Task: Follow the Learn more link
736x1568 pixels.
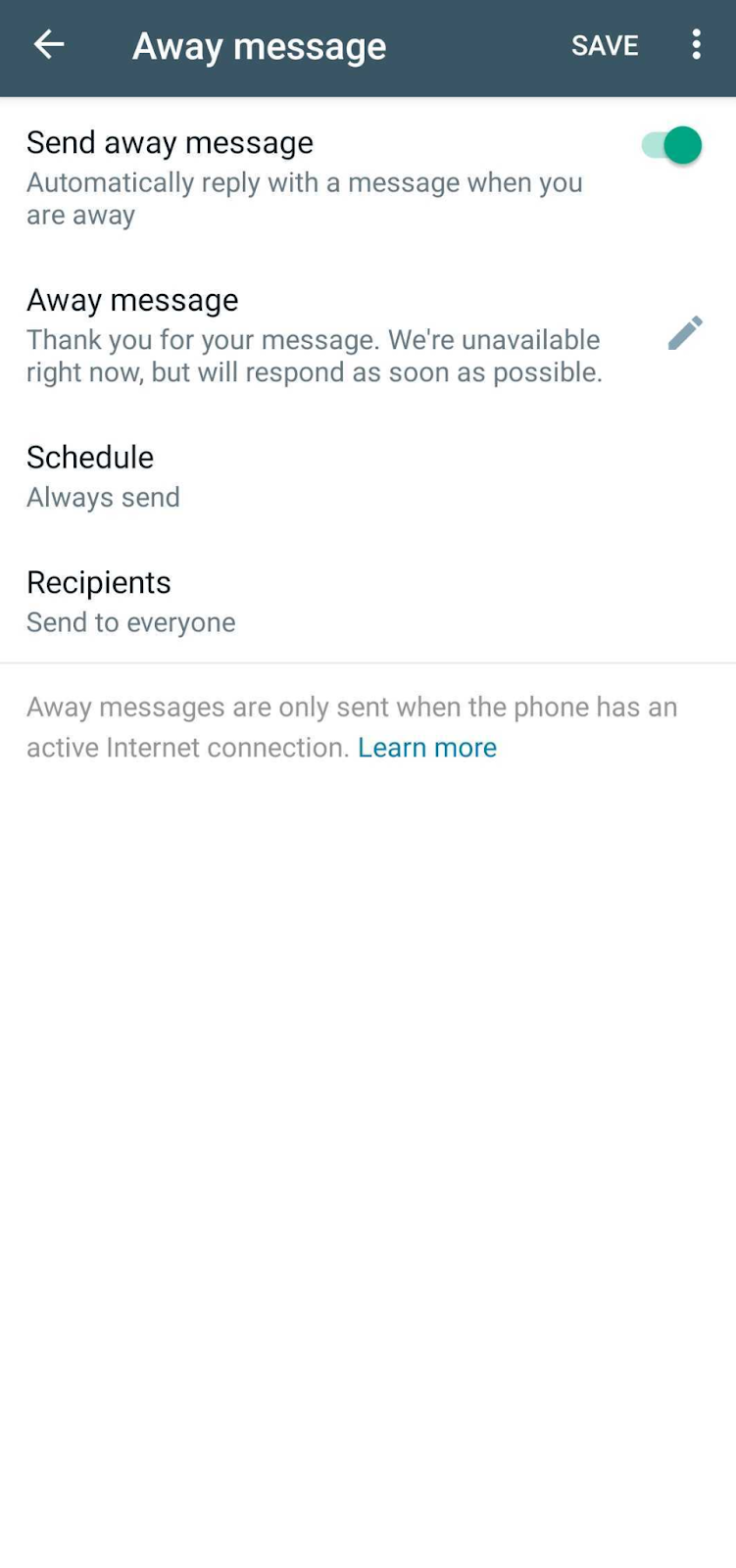Action: (x=427, y=748)
